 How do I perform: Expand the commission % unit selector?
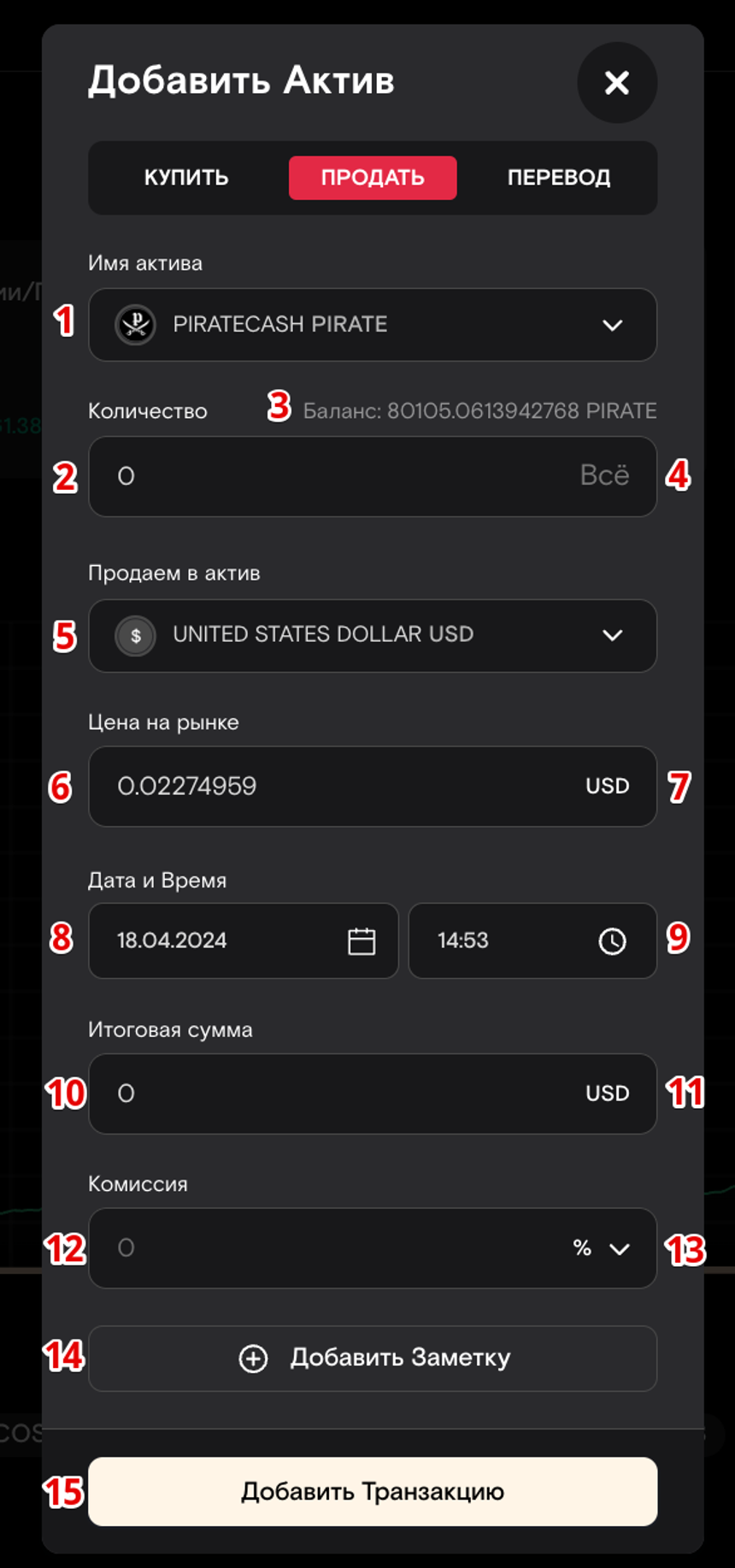point(603,1248)
